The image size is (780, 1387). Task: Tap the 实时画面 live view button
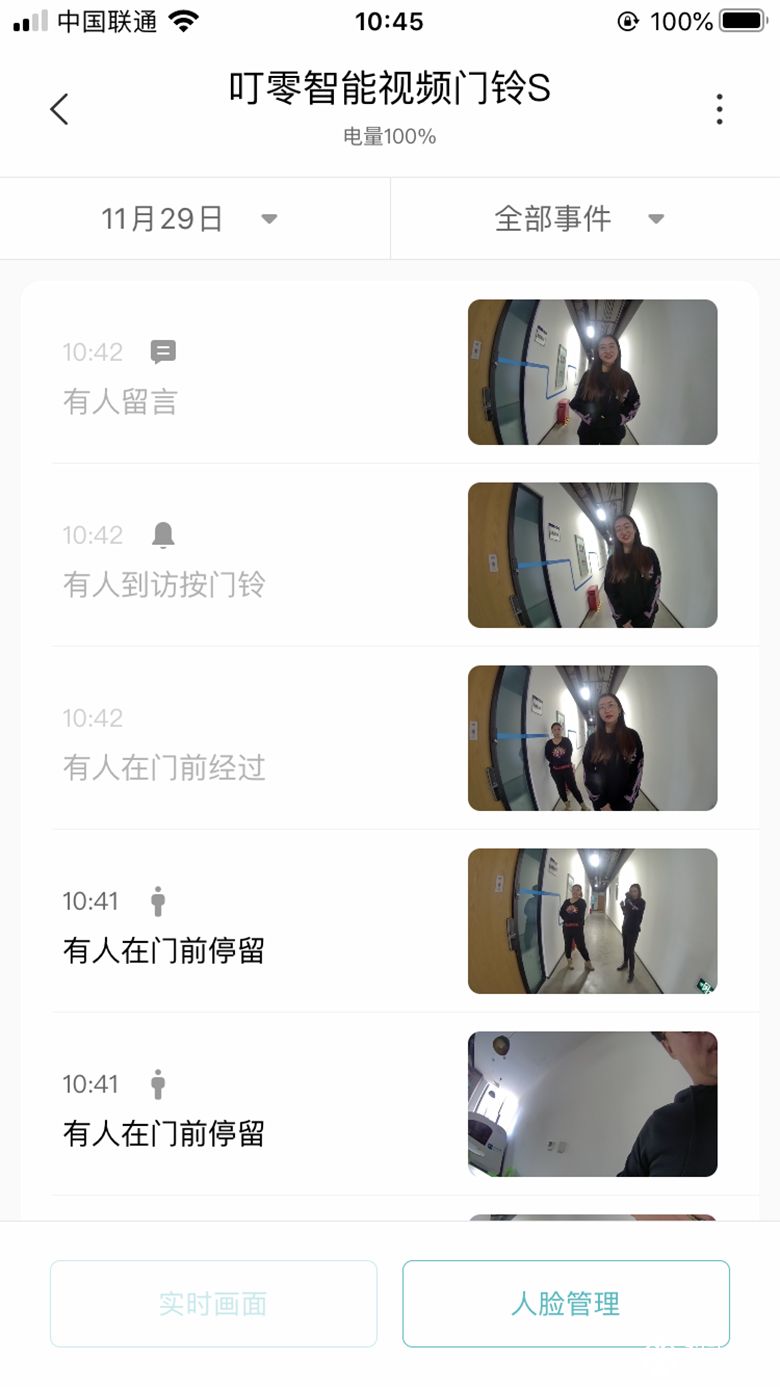tap(212, 1303)
